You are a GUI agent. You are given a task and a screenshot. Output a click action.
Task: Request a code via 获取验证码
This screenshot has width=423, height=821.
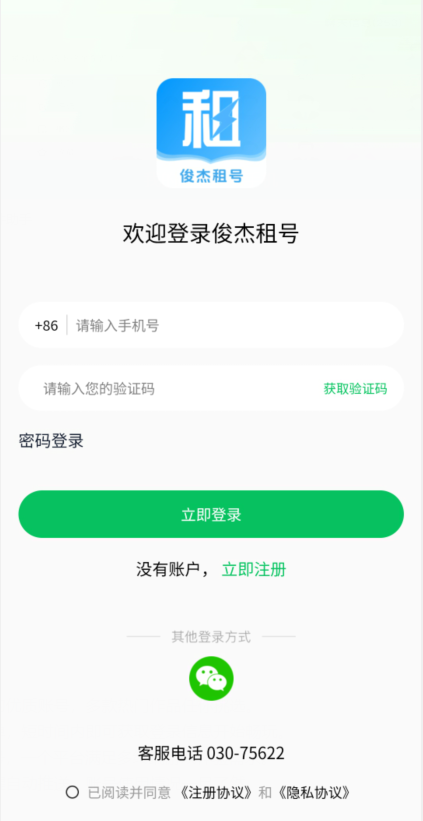355,389
